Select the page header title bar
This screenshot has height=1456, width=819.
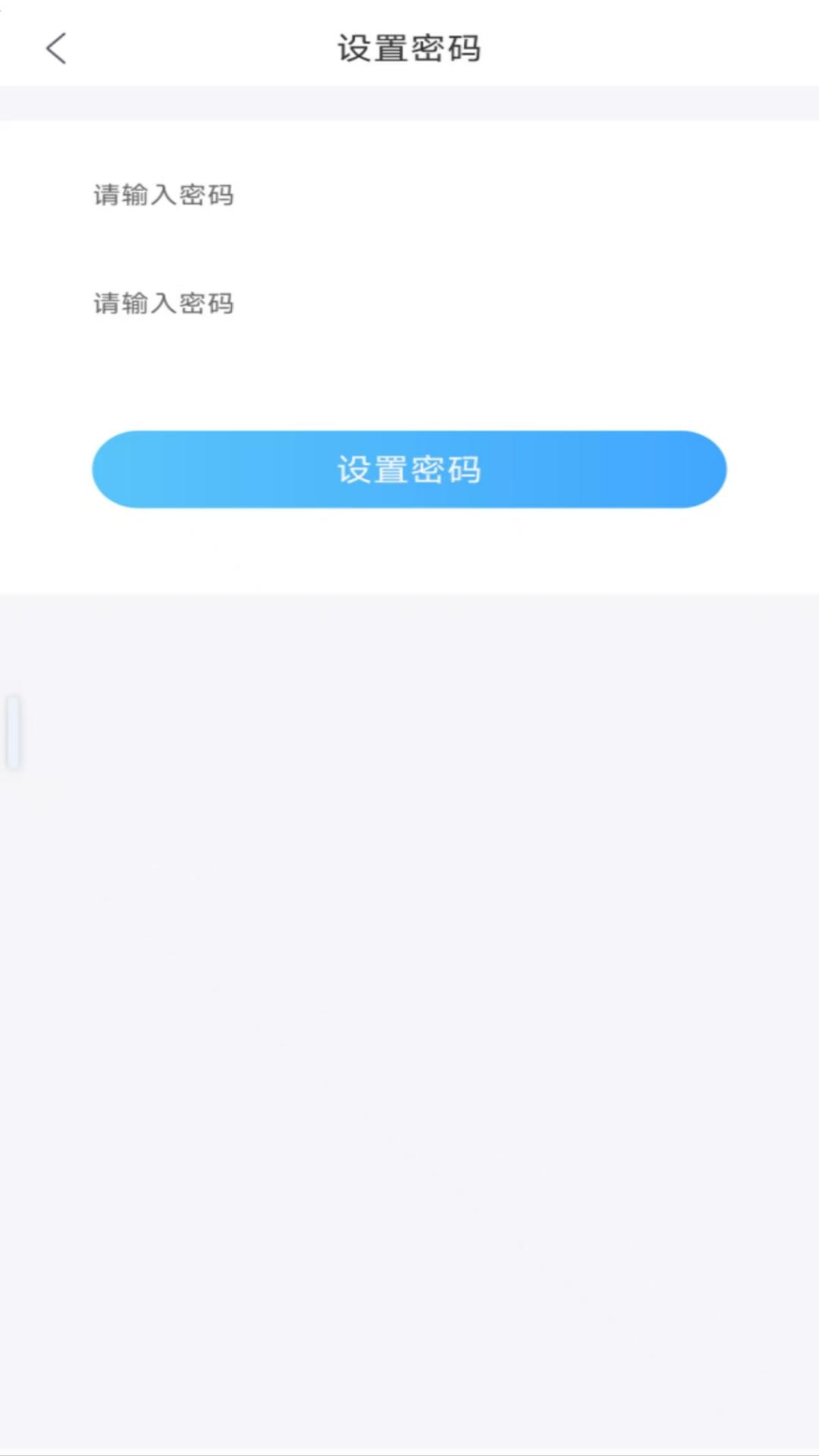tap(409, 48)
